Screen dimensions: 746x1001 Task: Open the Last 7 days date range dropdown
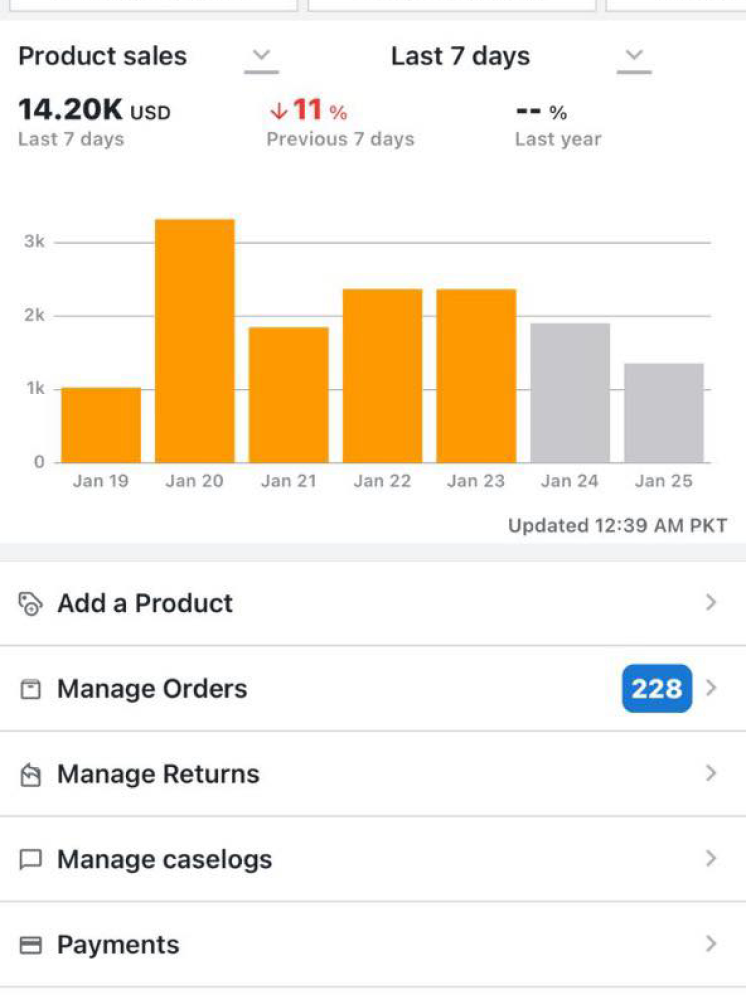[634, 57]
